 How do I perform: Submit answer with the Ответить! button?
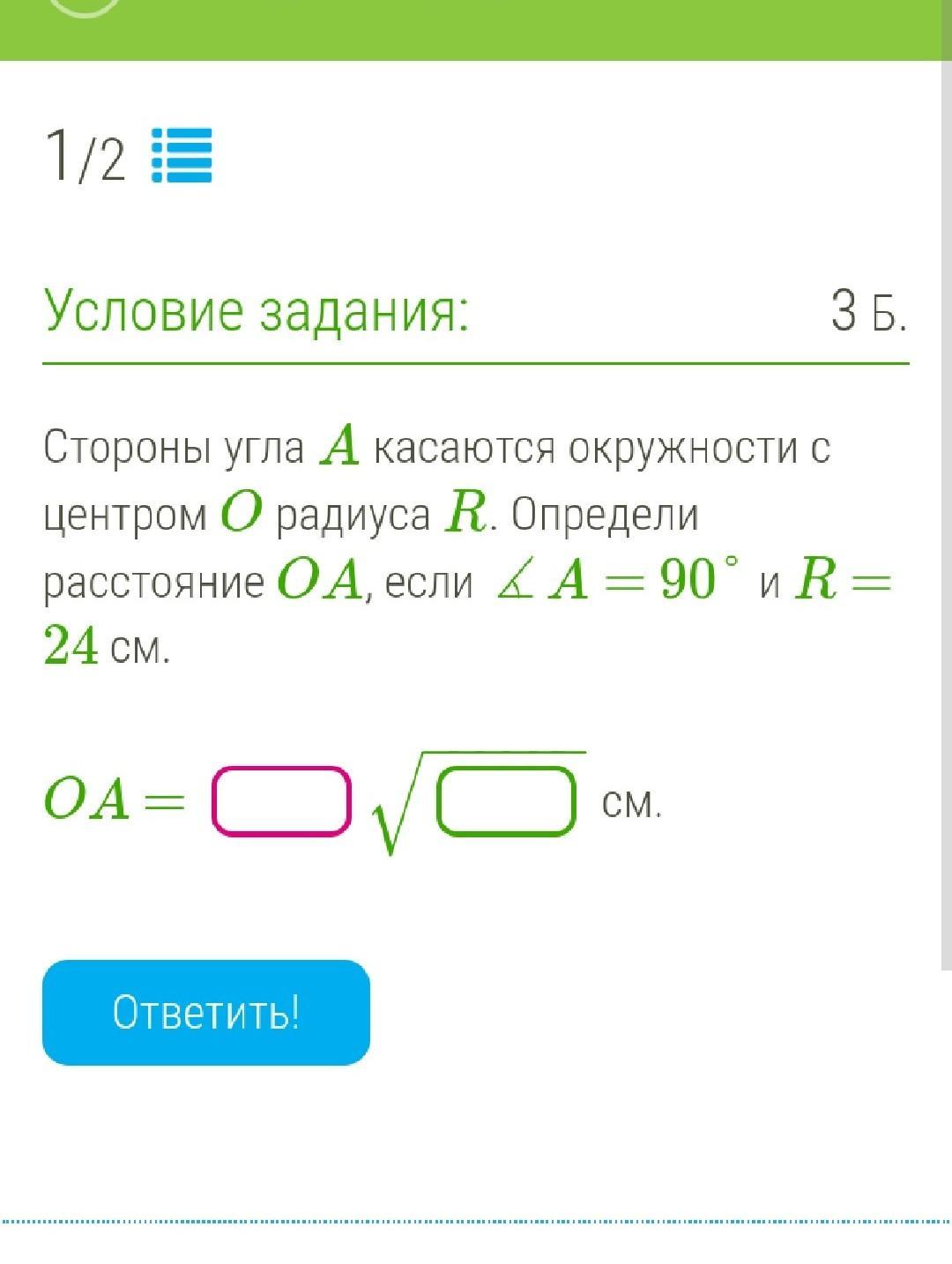click(x=206, y=1012)
